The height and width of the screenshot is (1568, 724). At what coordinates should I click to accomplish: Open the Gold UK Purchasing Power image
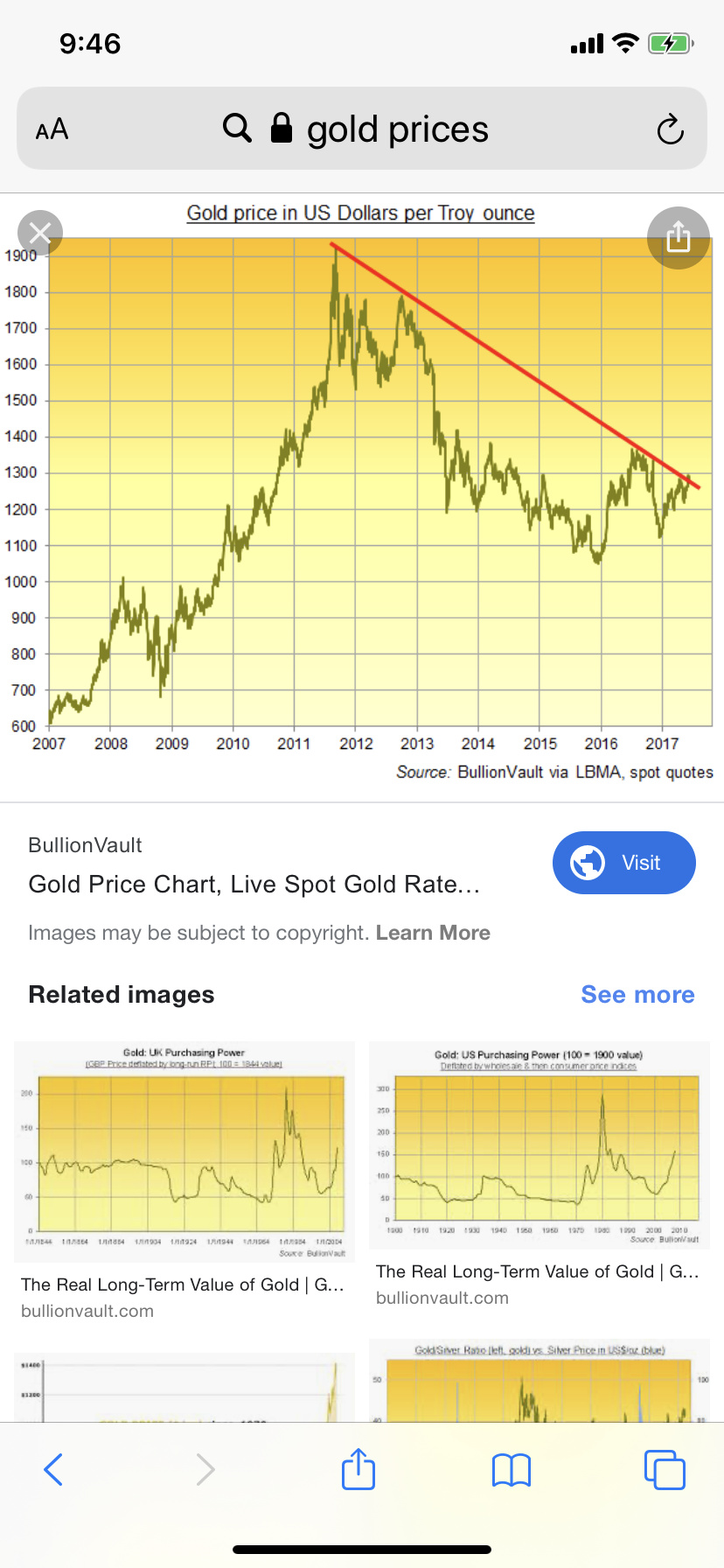click(184, 1151)
